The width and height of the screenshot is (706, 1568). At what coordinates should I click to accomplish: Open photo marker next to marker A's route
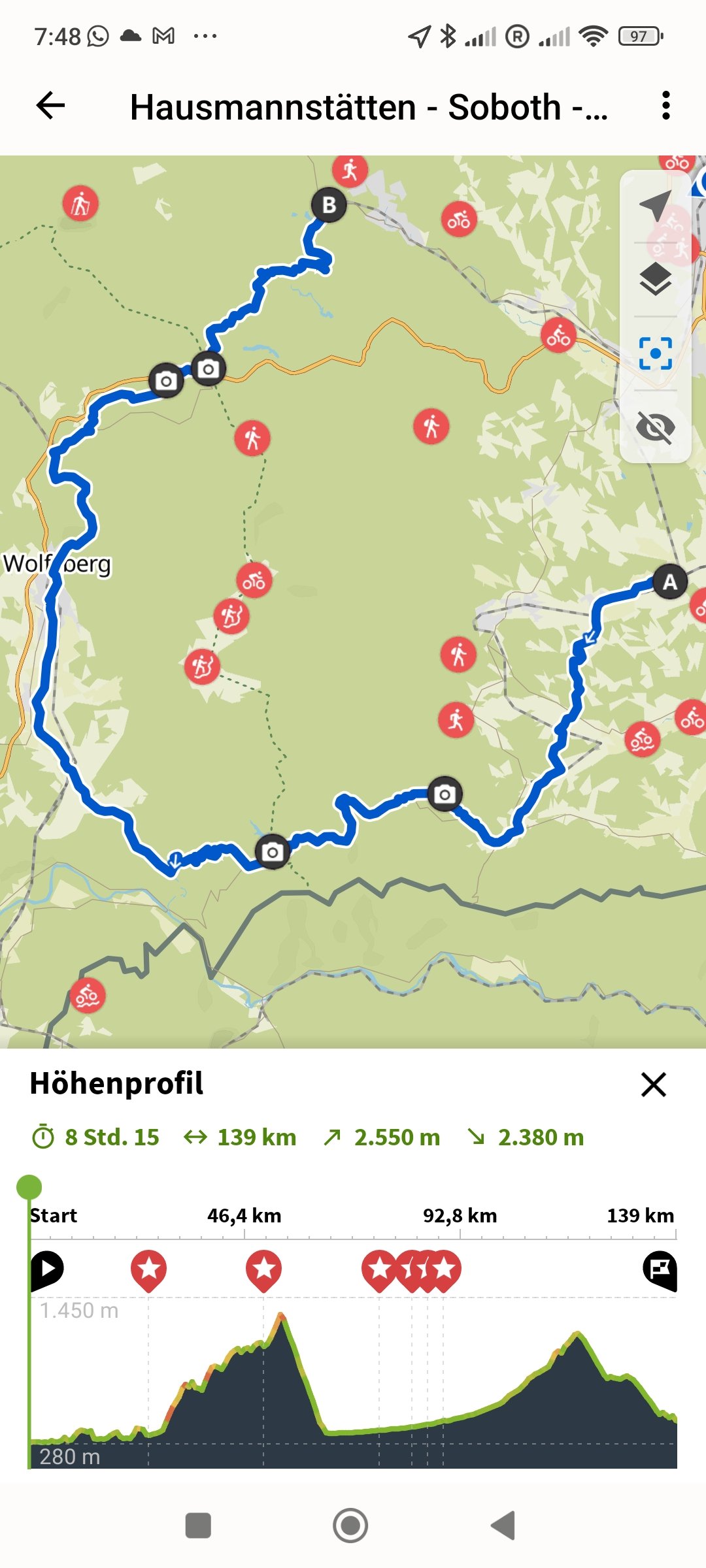pyautogui.click(x=445, y=794)
